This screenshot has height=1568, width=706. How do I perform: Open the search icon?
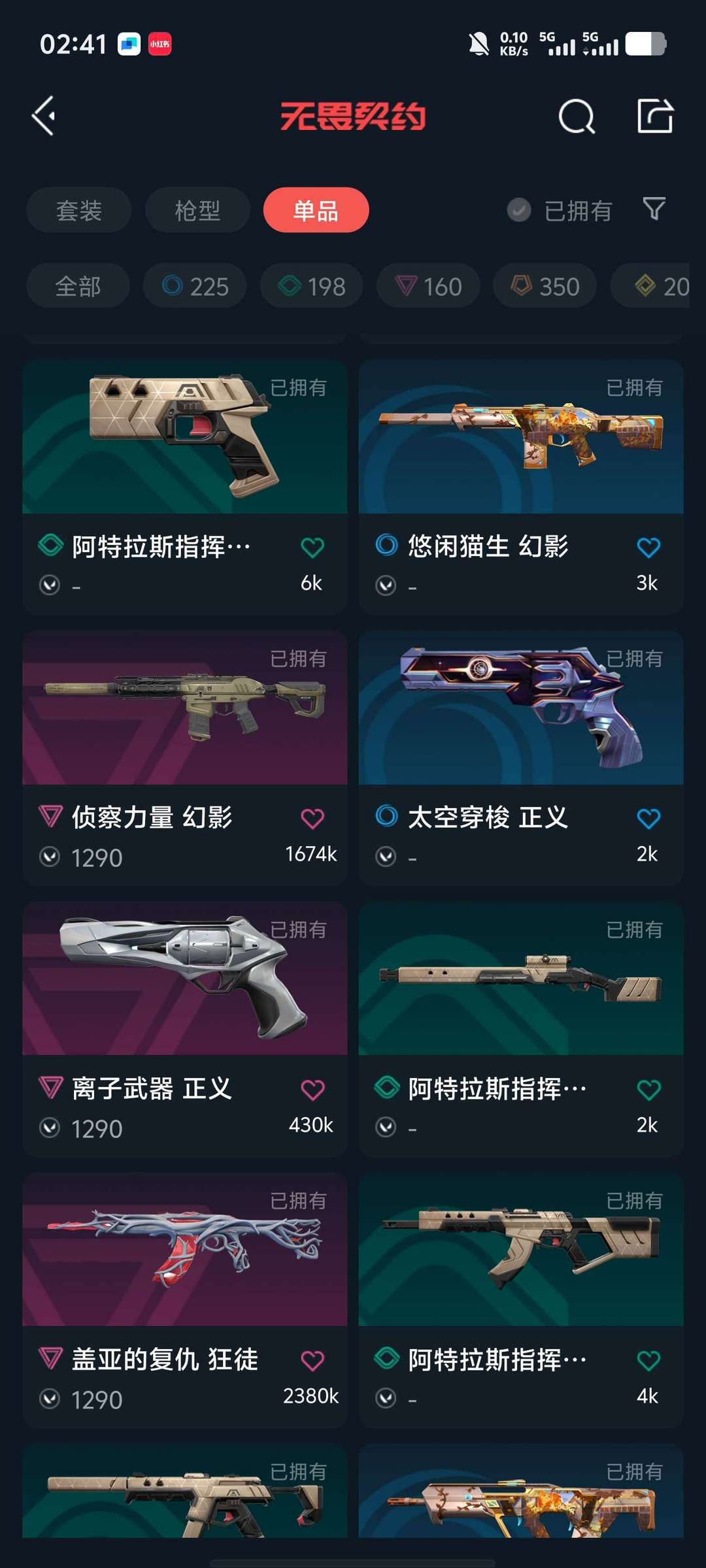click(576, 117)
